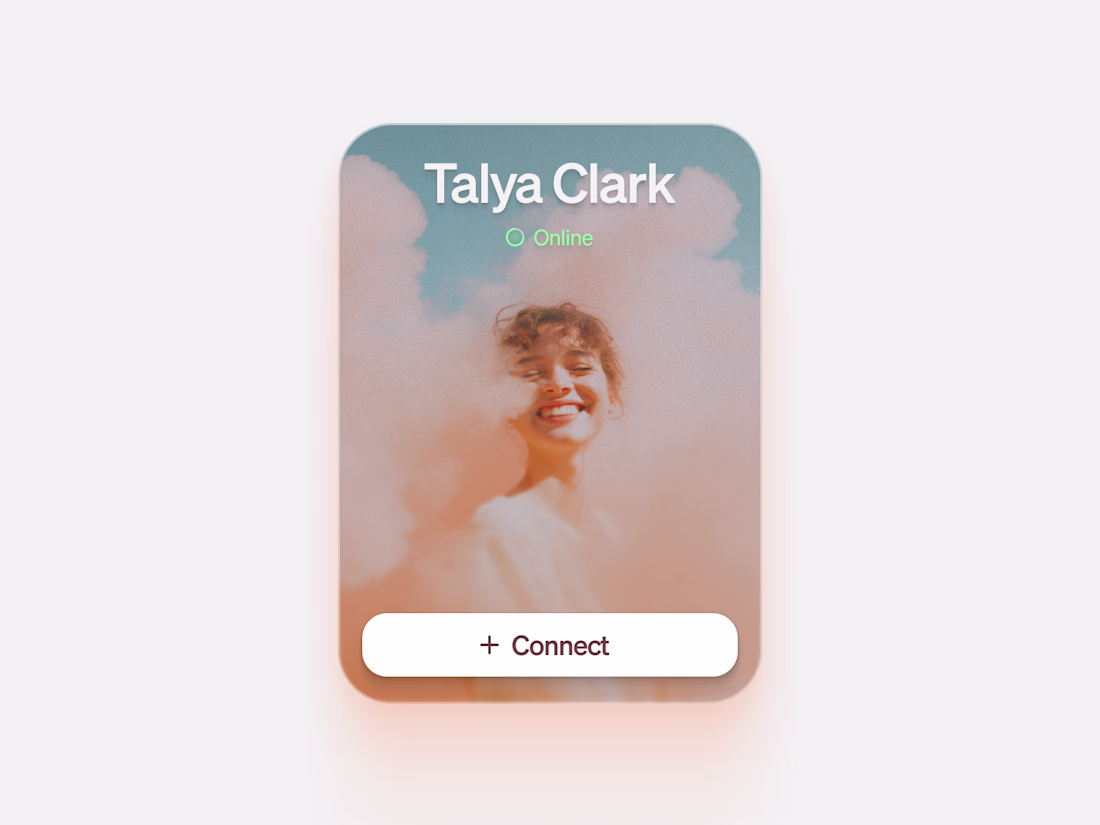
Task: Tap the Connect button
Action: coord(549,645)
